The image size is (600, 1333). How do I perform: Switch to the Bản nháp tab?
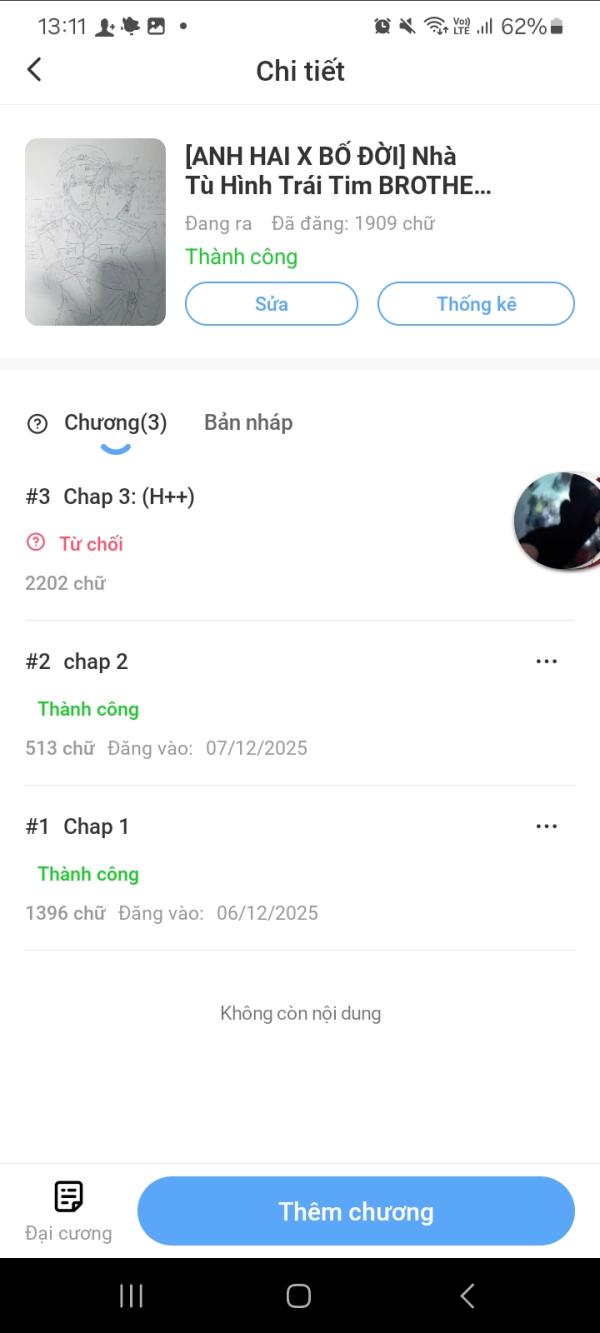click(x=248, y=422)
